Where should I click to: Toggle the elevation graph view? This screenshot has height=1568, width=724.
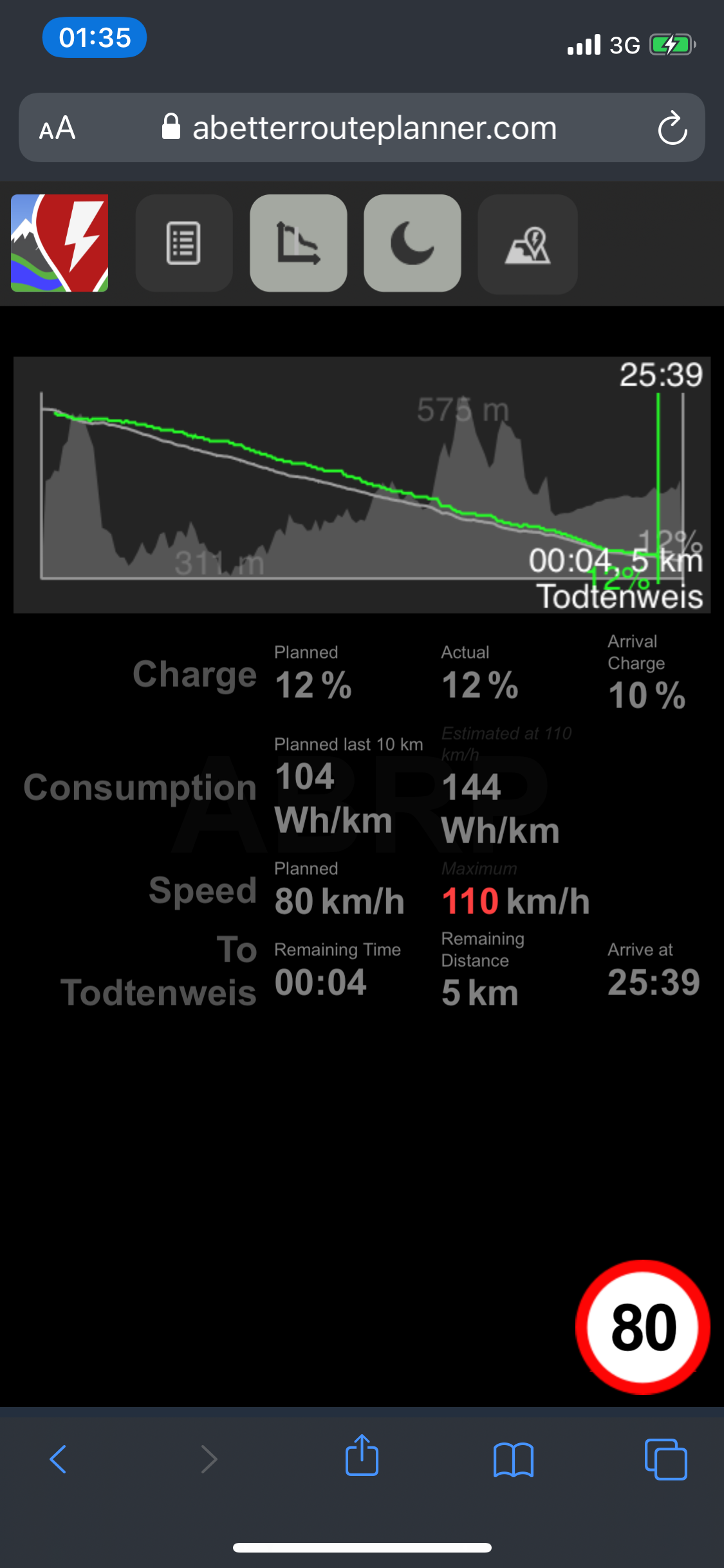coord(299,243)
